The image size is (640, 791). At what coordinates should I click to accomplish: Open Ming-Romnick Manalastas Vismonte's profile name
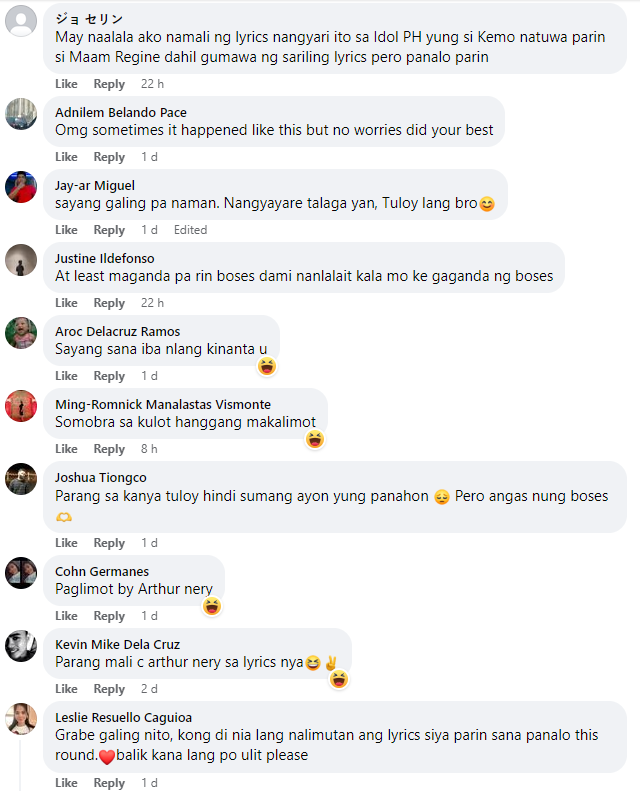[x=162, y=404]
